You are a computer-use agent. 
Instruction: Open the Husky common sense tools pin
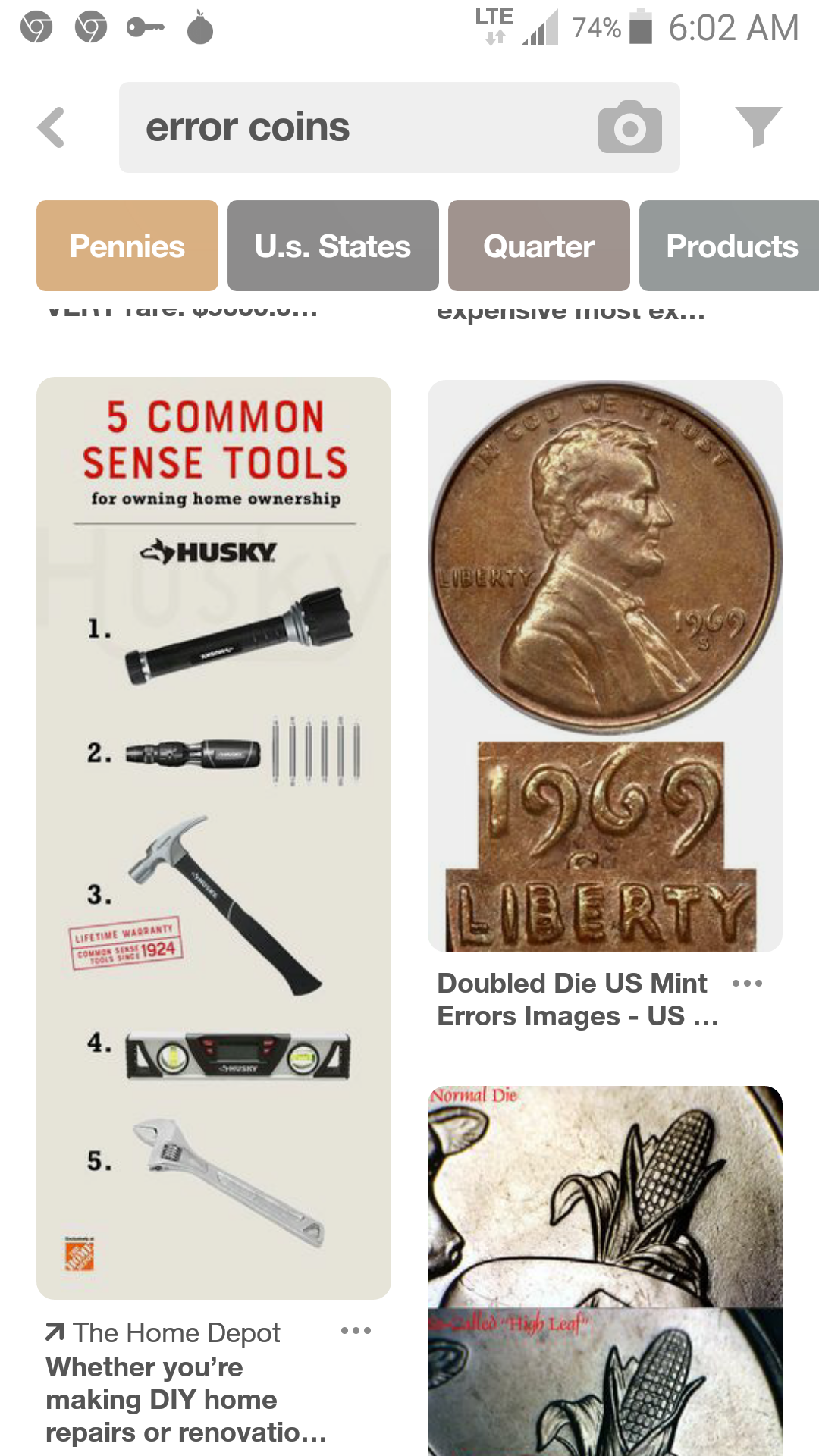point(214,837)
